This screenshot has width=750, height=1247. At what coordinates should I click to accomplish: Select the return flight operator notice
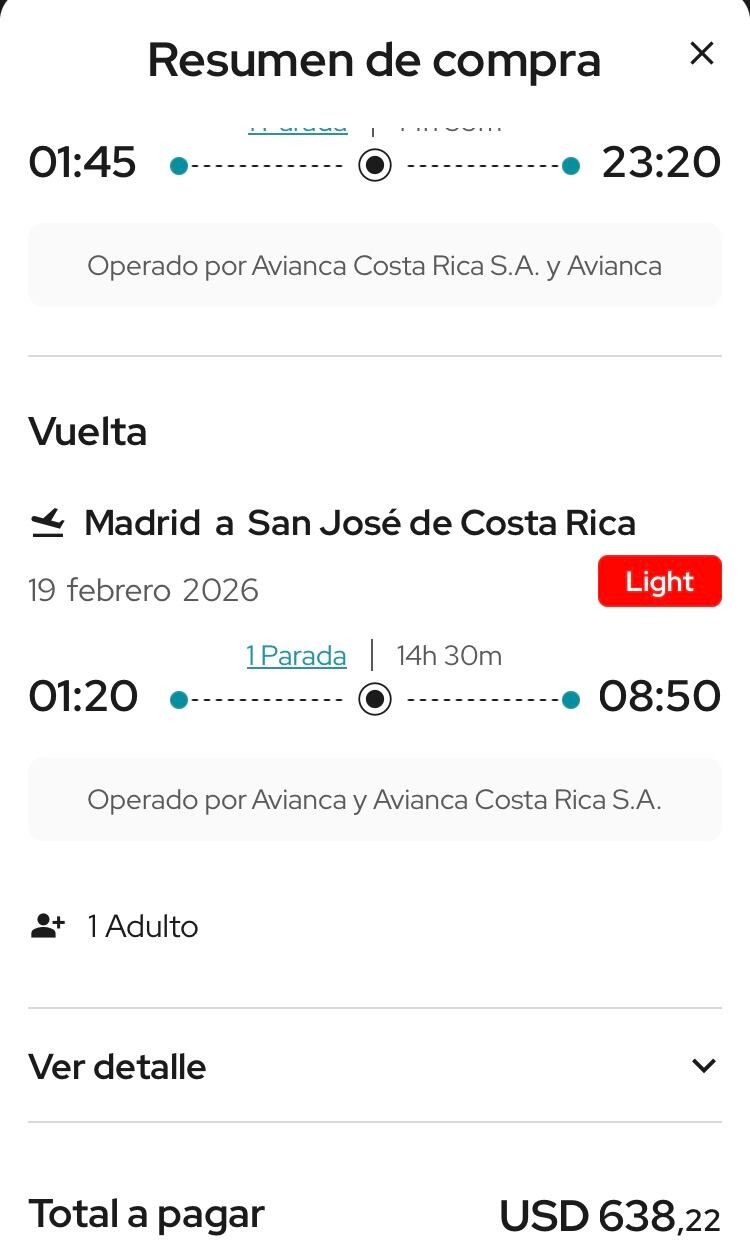[374, 799]
